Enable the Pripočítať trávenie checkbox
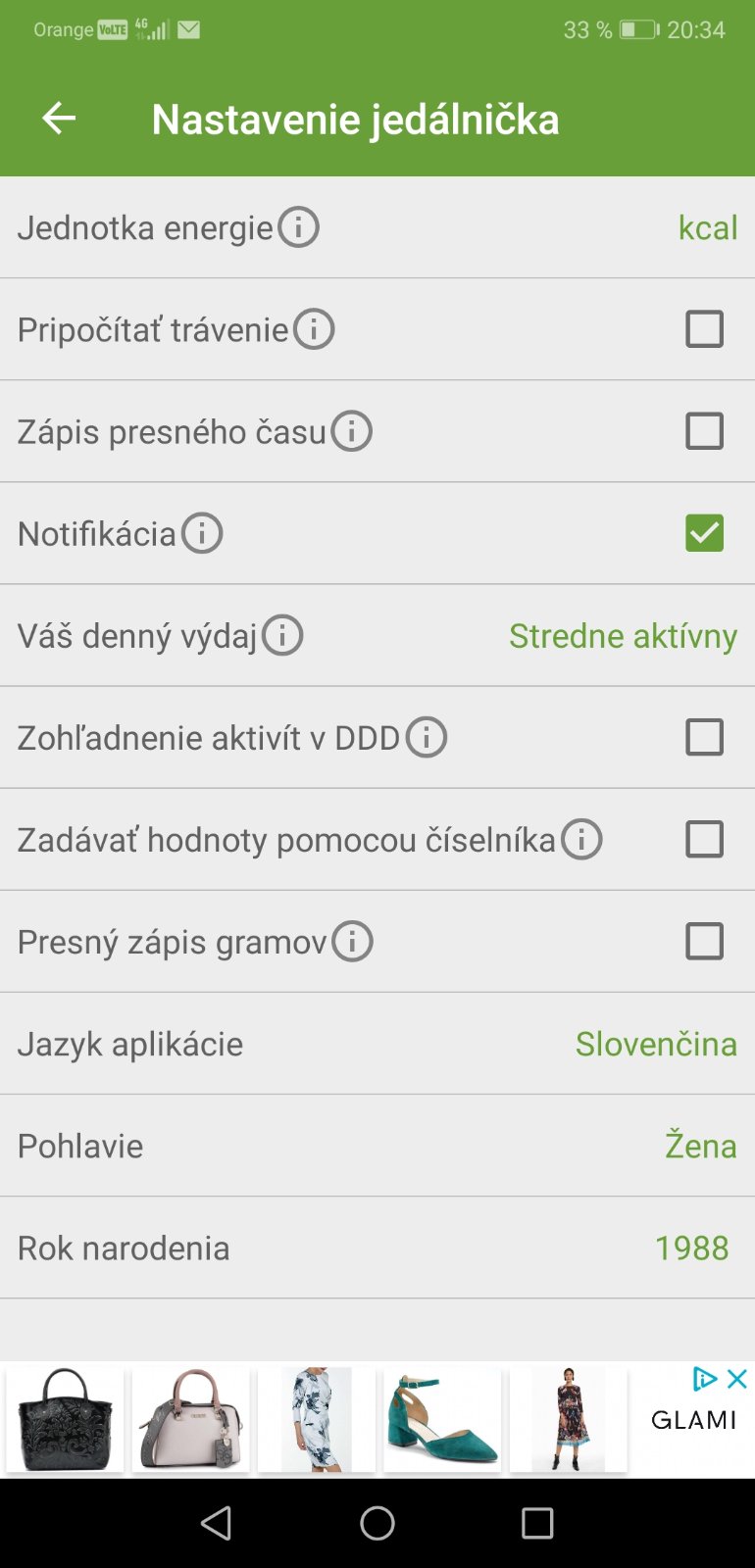Viewport: 755px width, 1568px height. pyautogui.click(x=704, y=329)
